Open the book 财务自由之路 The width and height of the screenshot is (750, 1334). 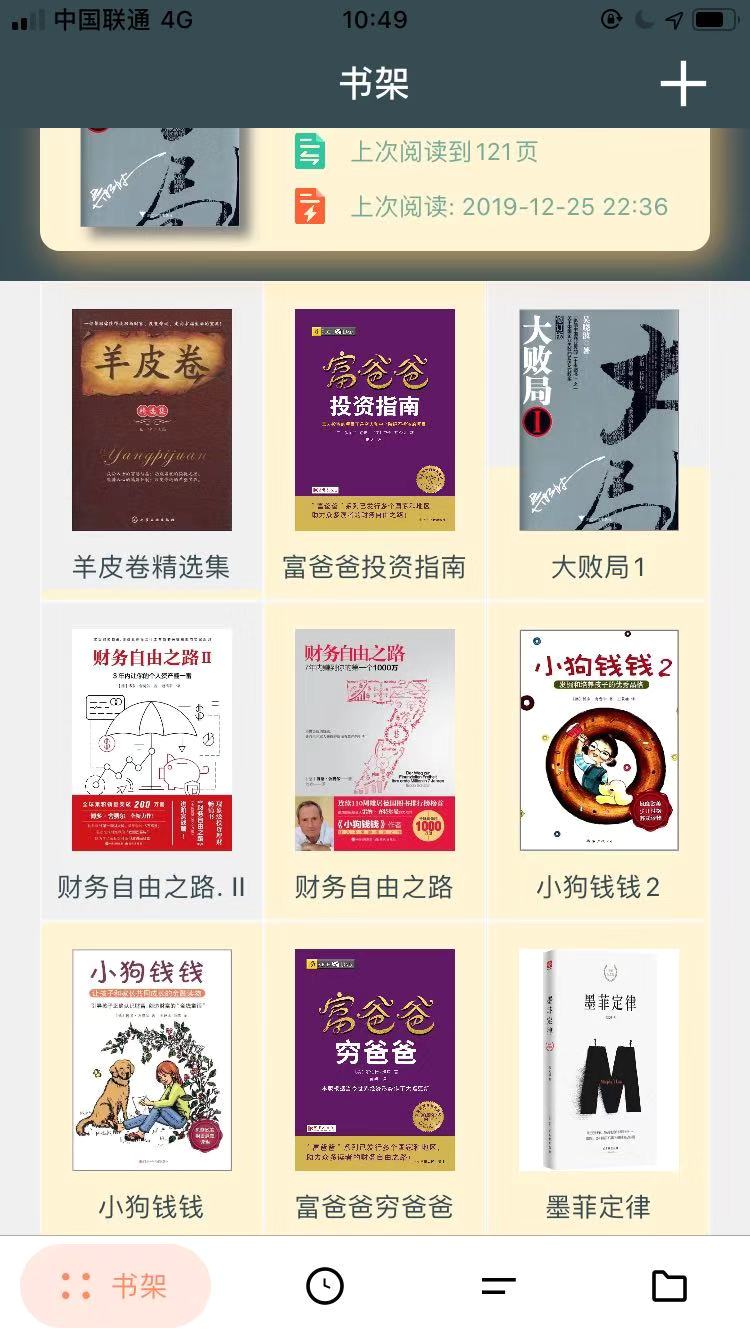(375, 740)
